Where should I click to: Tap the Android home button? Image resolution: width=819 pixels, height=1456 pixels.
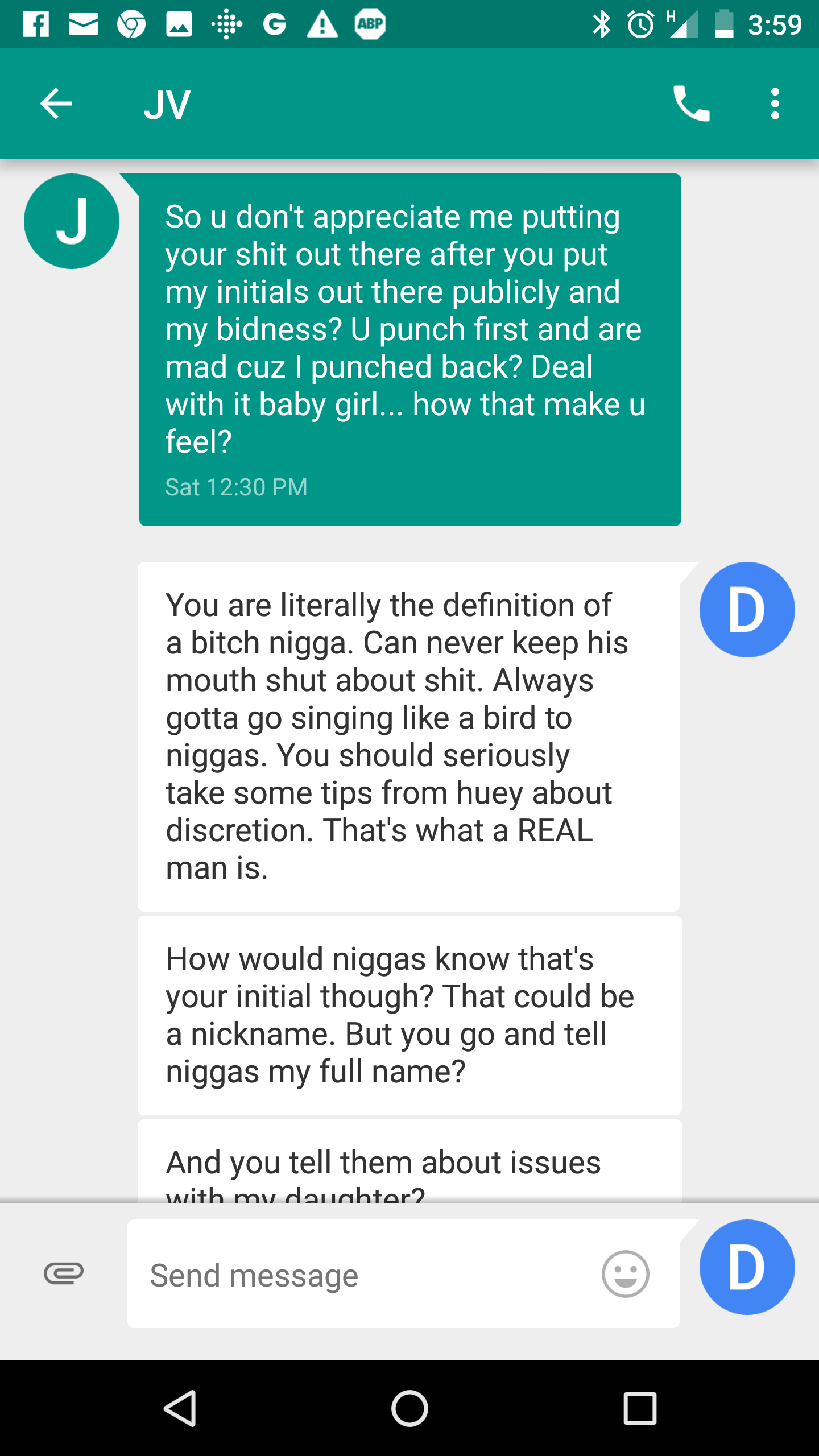(x=409, y=1408)
